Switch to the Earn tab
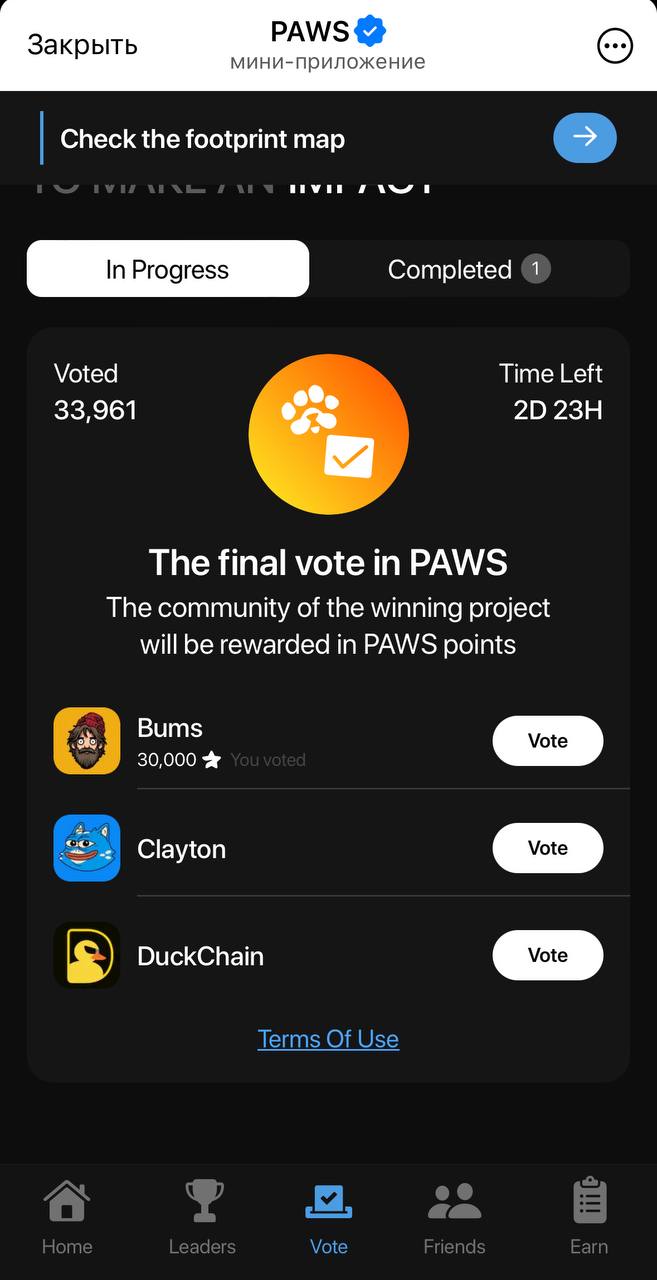This screenshot has width=657, height=1280. 589,1216
